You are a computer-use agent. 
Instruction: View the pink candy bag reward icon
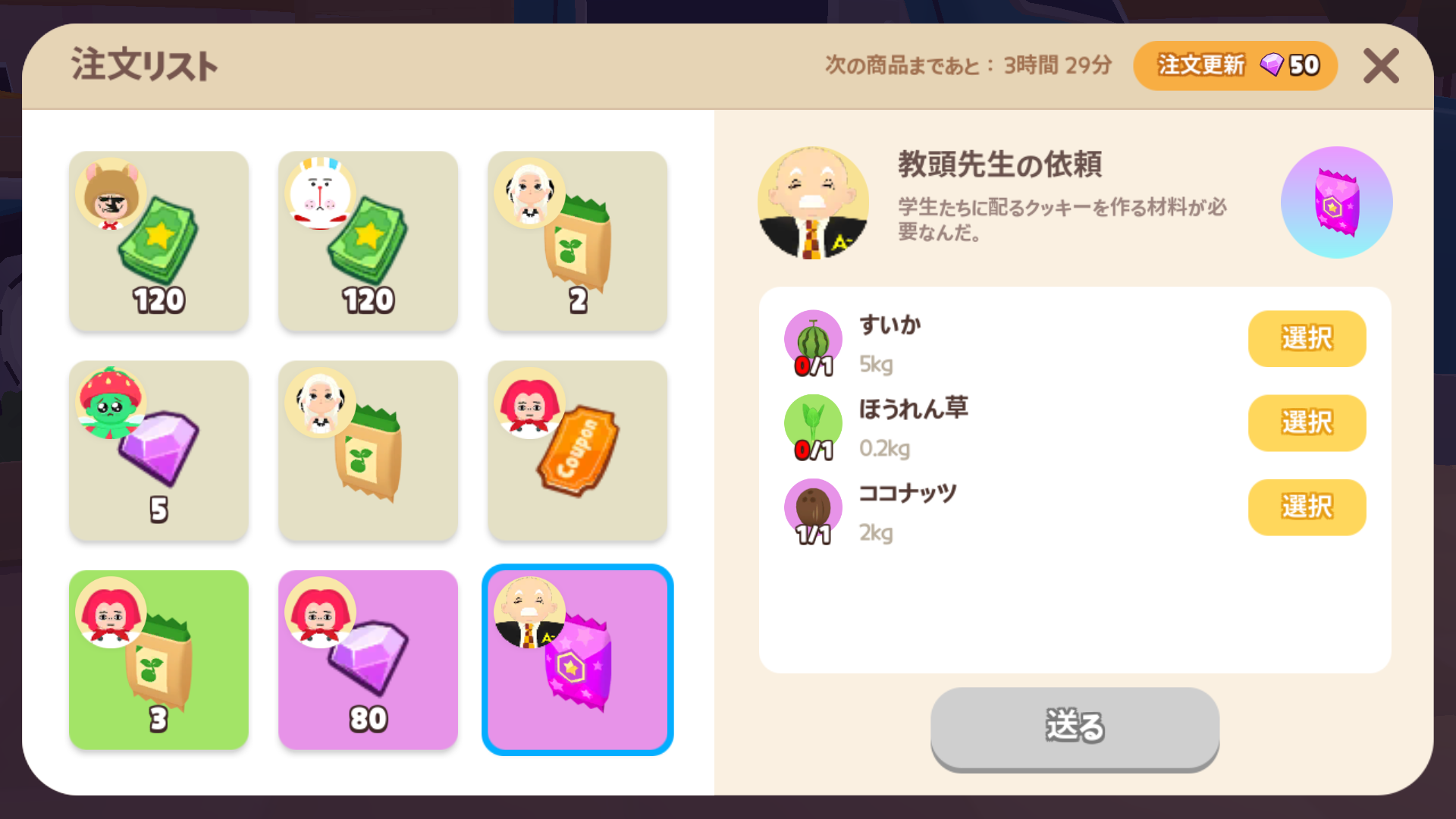(x=1336, y=202)
